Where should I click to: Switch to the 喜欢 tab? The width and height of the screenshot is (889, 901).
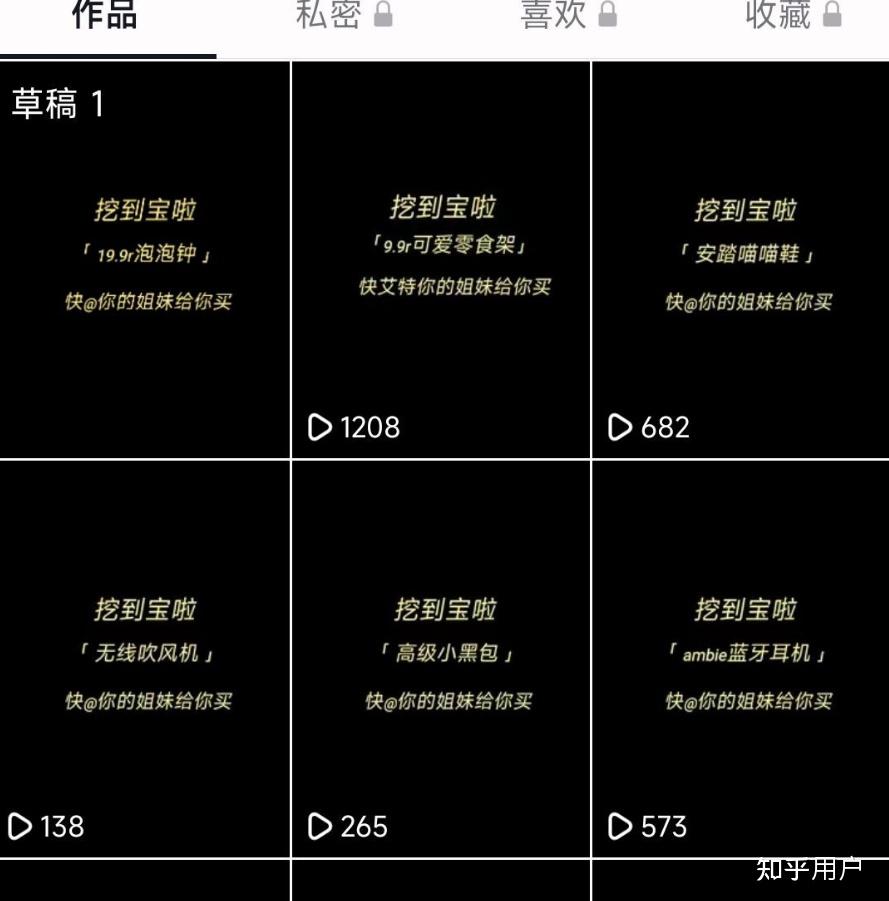click(567, 16)
